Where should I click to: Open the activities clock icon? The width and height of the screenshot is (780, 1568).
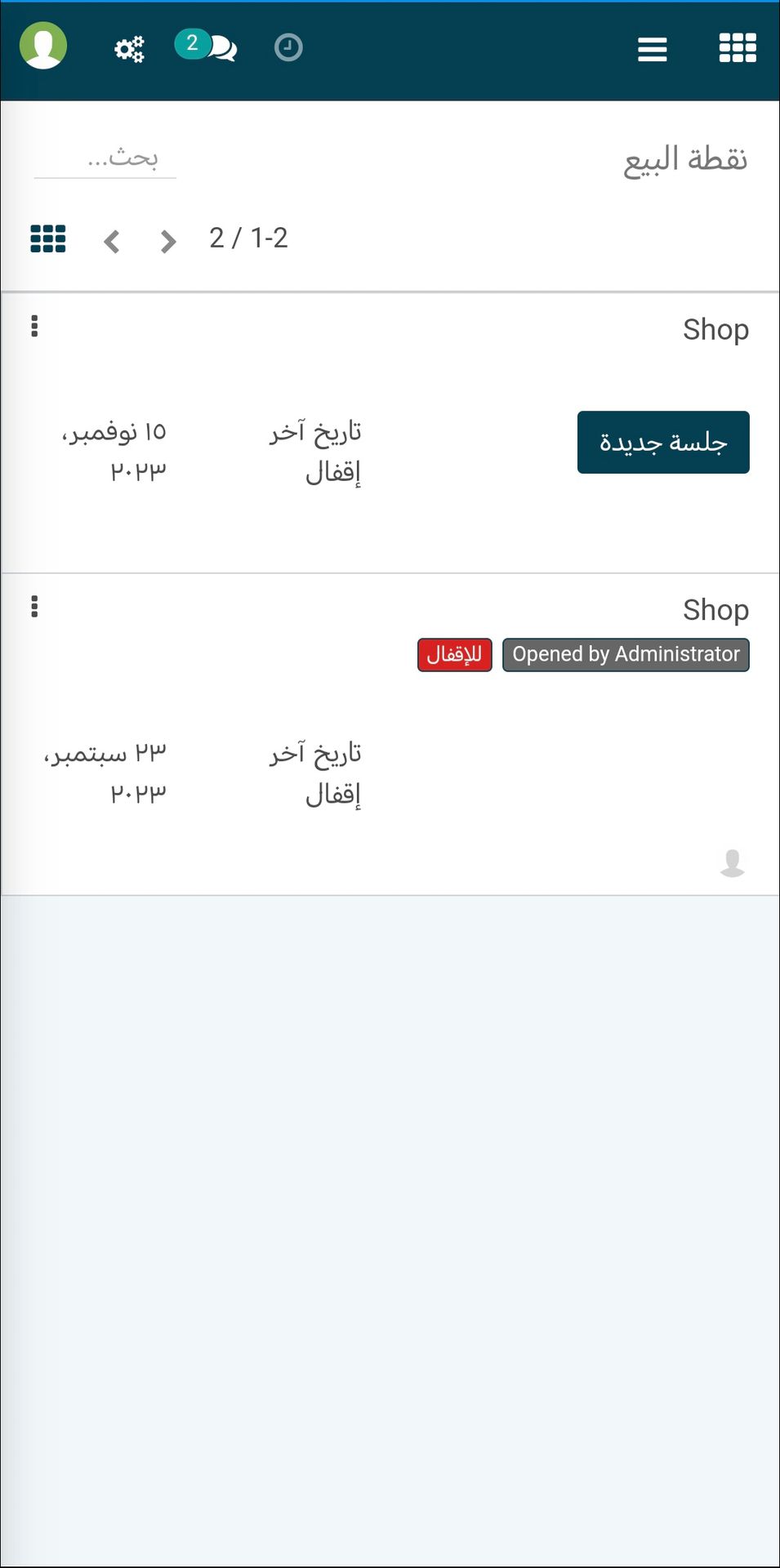point(288,47)
